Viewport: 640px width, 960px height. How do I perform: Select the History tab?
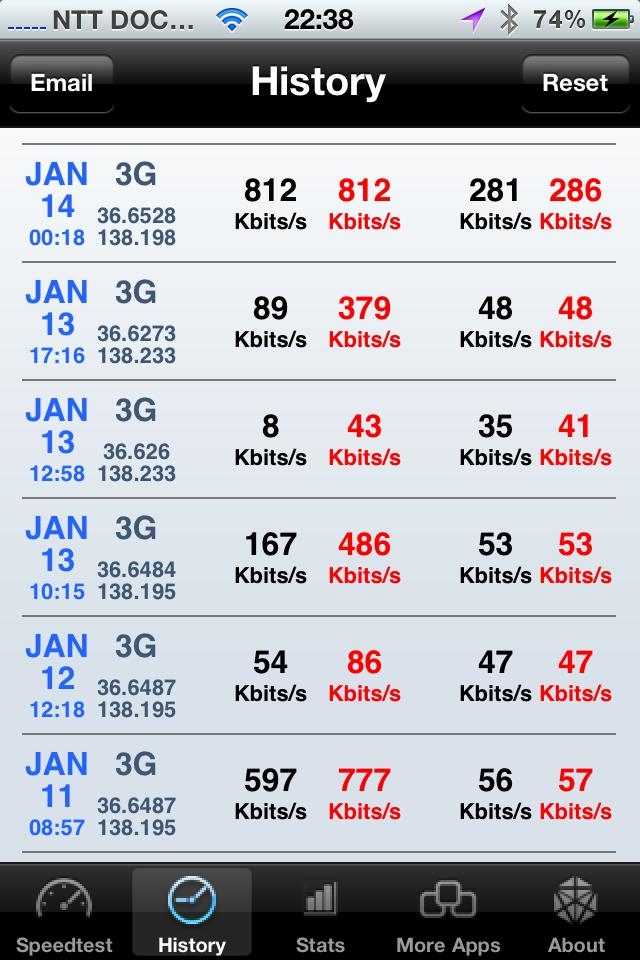(x=192, y=914)
